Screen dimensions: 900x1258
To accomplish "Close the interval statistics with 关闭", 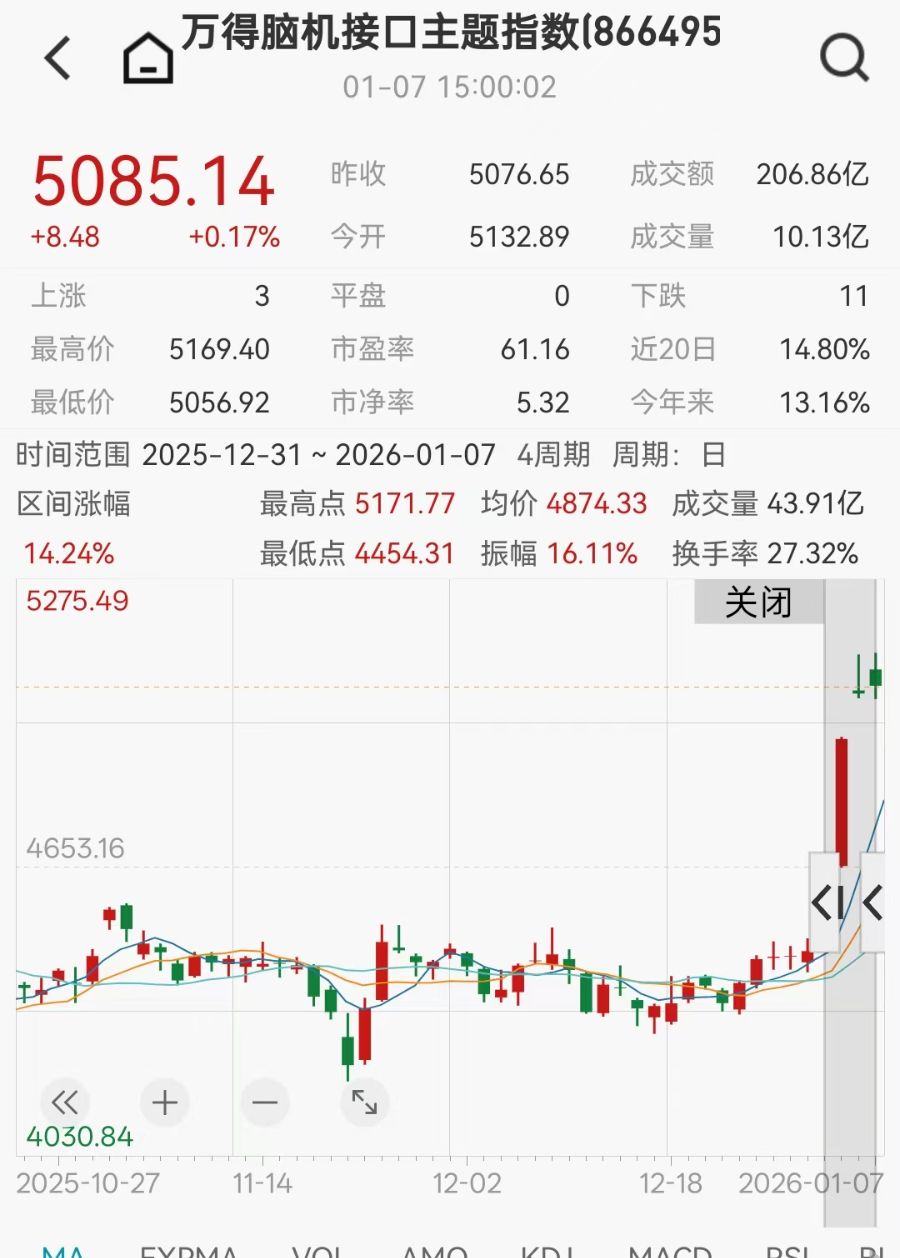I will (x=759, y=603).
